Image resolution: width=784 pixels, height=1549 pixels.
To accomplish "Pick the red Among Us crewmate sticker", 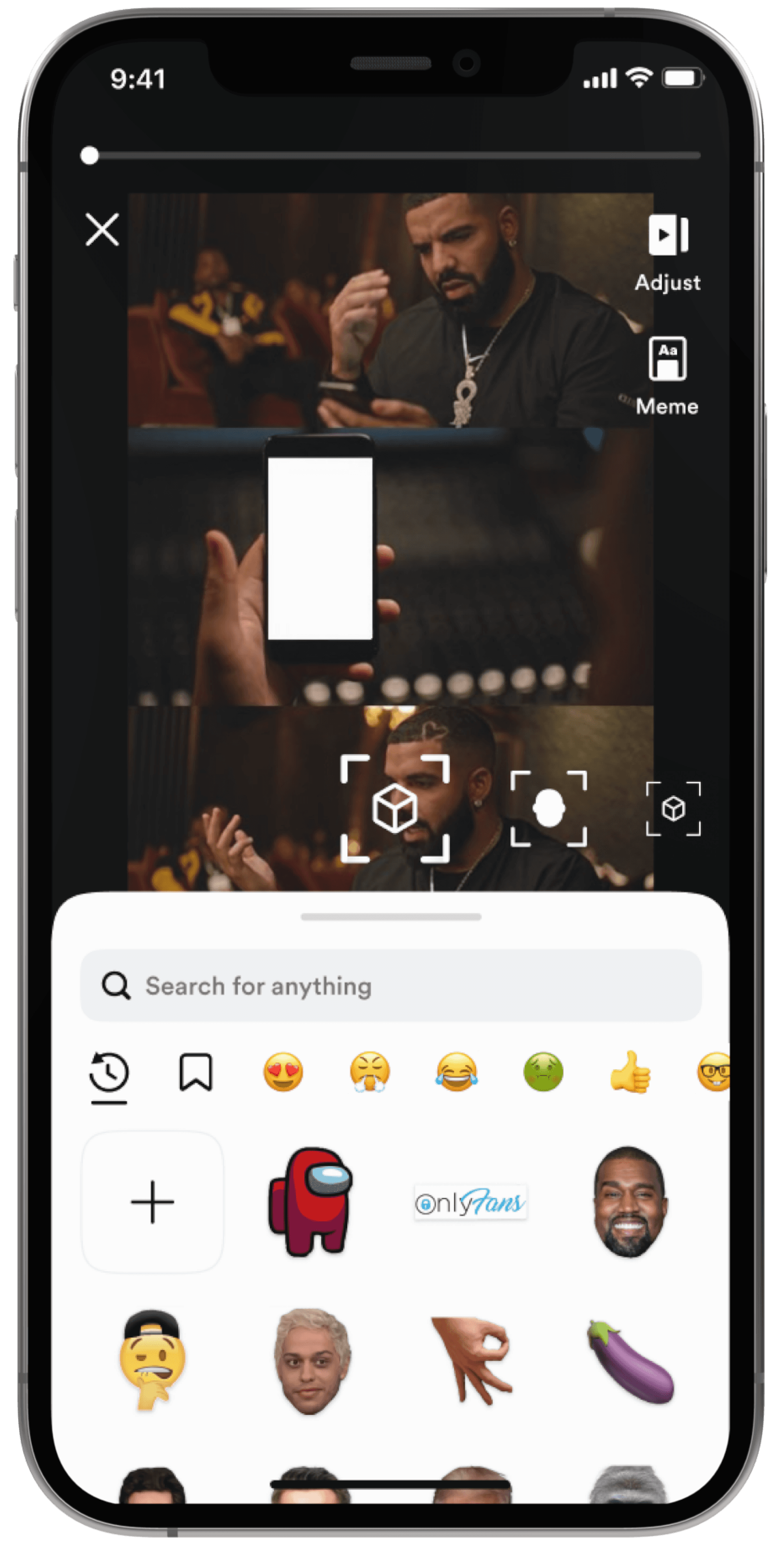I will [x=310, y=1202].
